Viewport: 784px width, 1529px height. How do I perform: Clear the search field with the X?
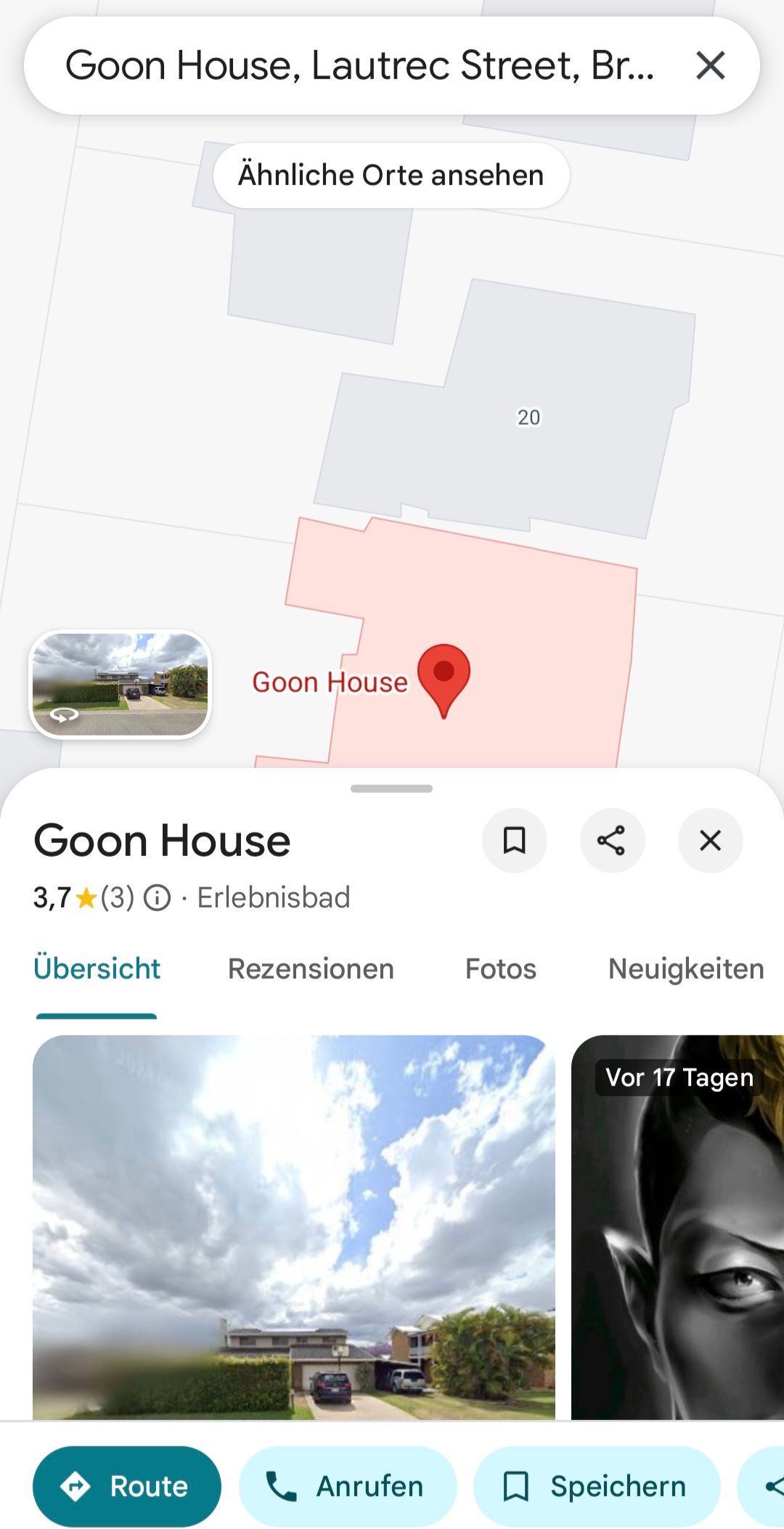[710, 65]
